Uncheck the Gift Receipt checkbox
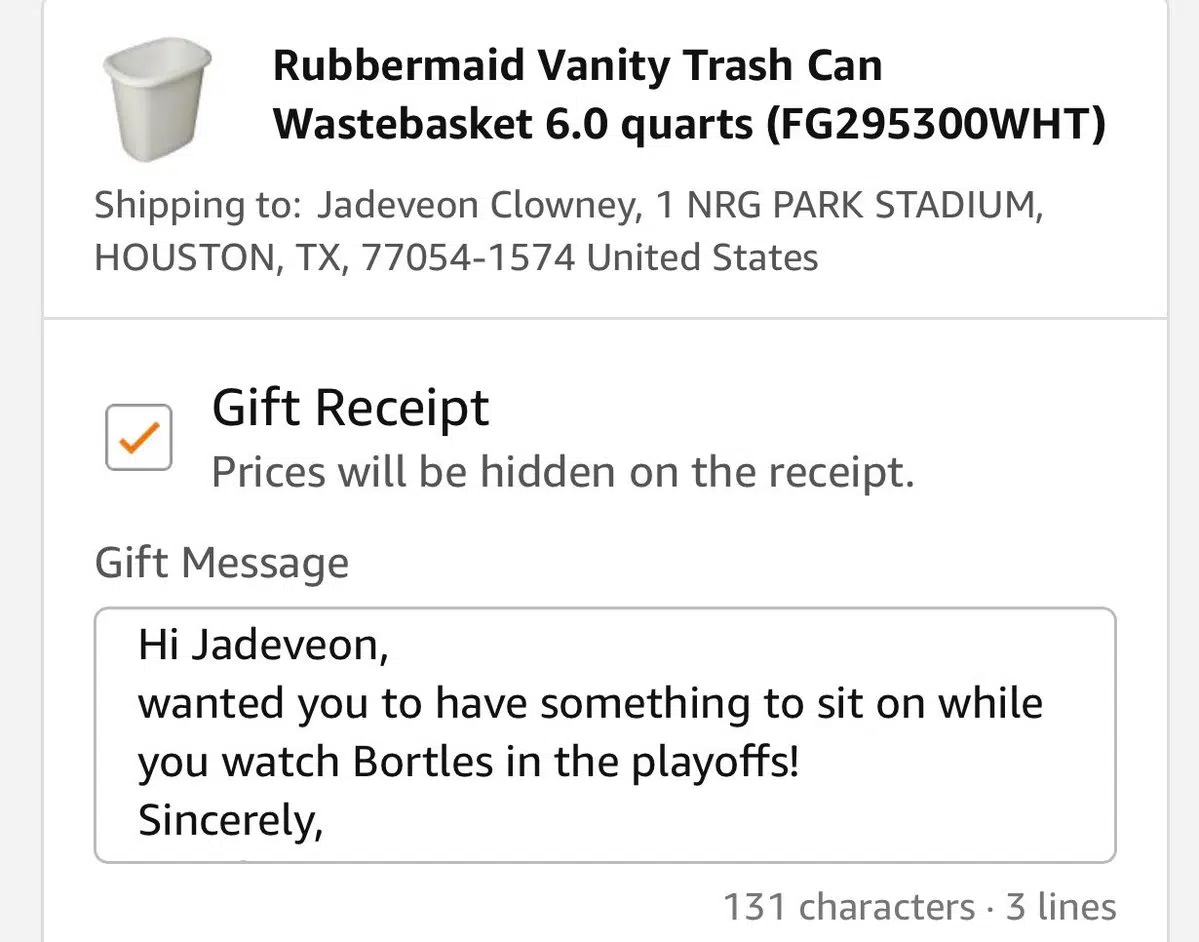Image resolution: width=1199 pixels, height=942 pixels. pyautogui.click(x=139, y=437)
